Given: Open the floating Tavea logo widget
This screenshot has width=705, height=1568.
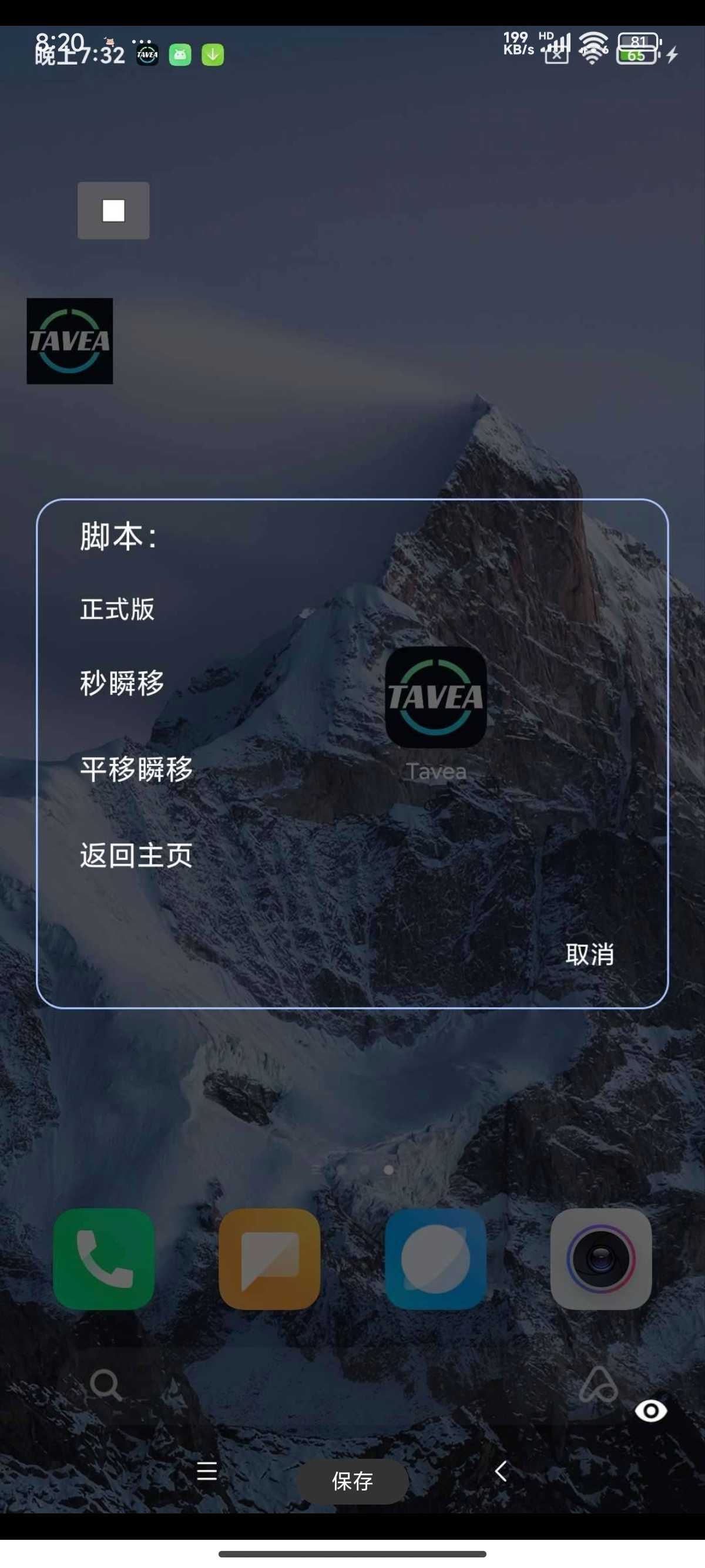Looking at the screenshot, I should (x=69, y=341).
